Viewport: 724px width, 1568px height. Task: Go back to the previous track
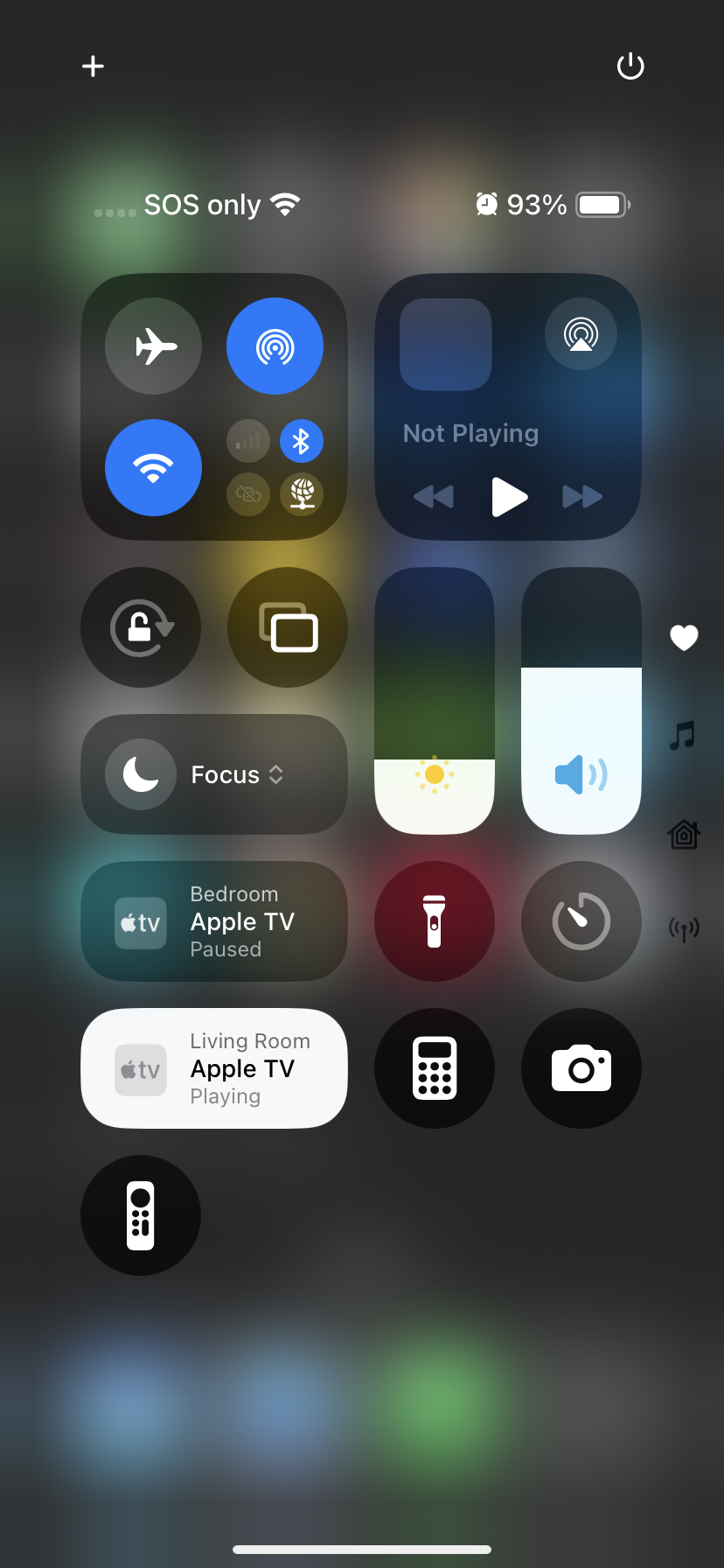(x=434, y=497)
